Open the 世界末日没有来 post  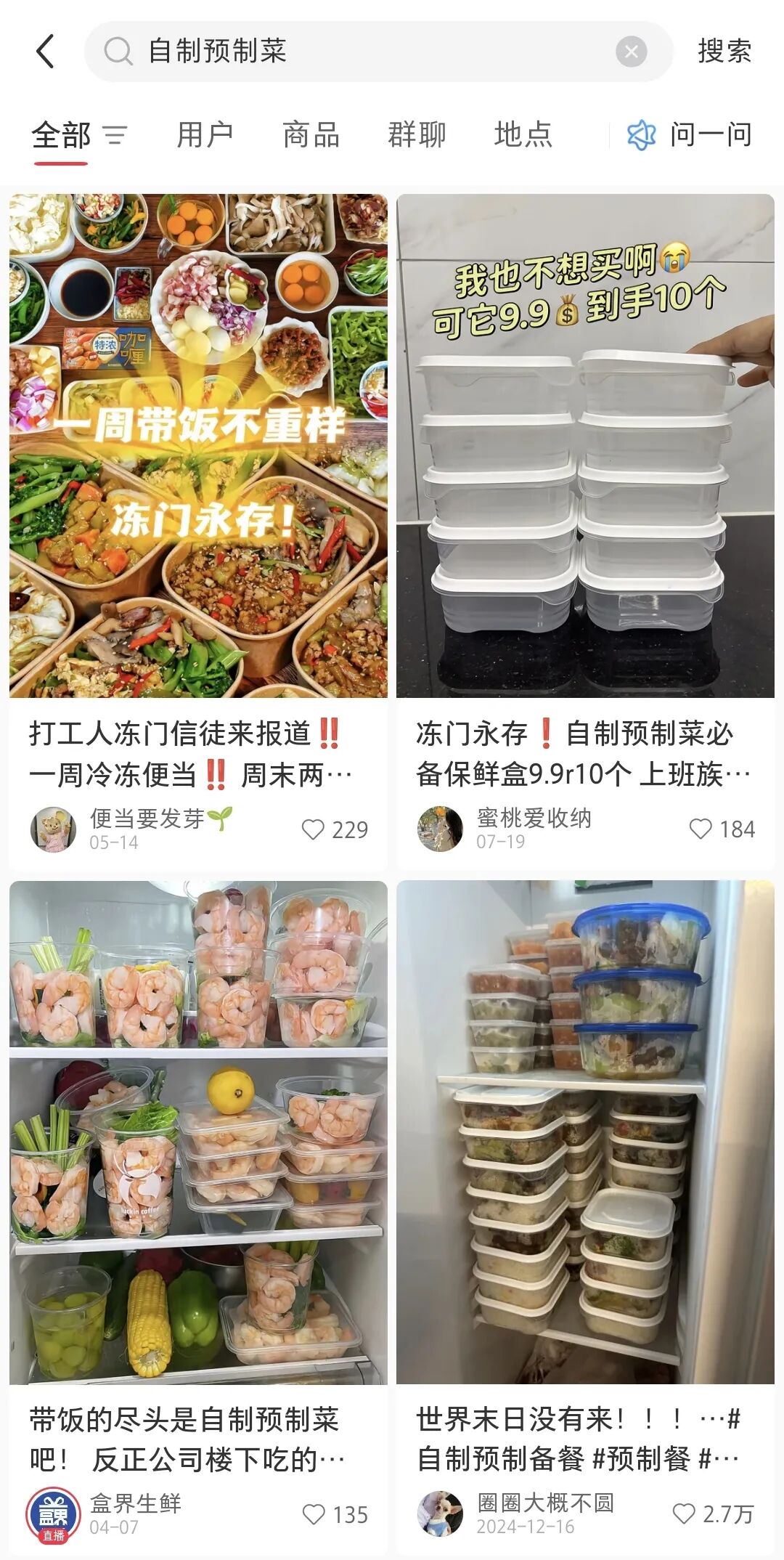tap(585, 1132)
